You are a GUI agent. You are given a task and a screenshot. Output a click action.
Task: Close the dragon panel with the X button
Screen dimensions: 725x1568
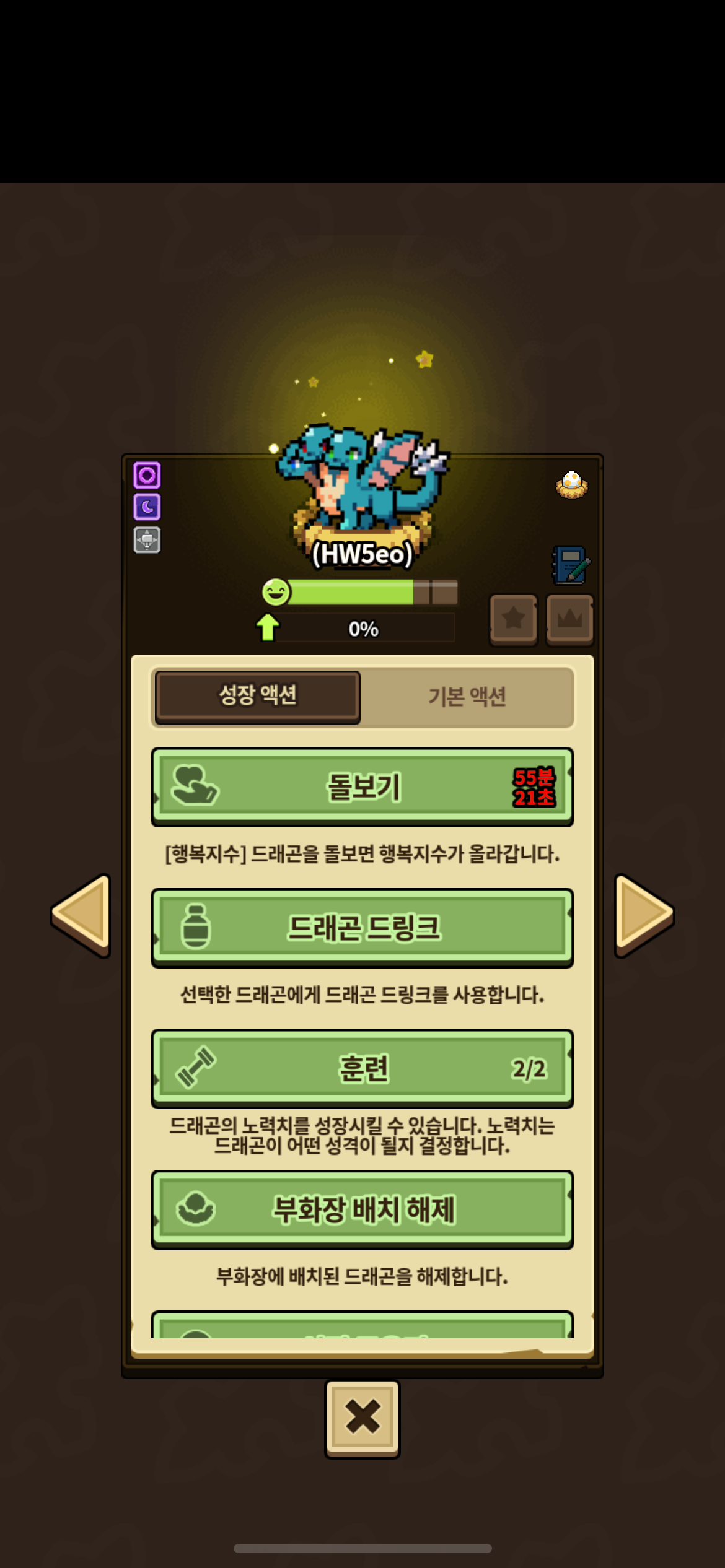pos(362,1418)
